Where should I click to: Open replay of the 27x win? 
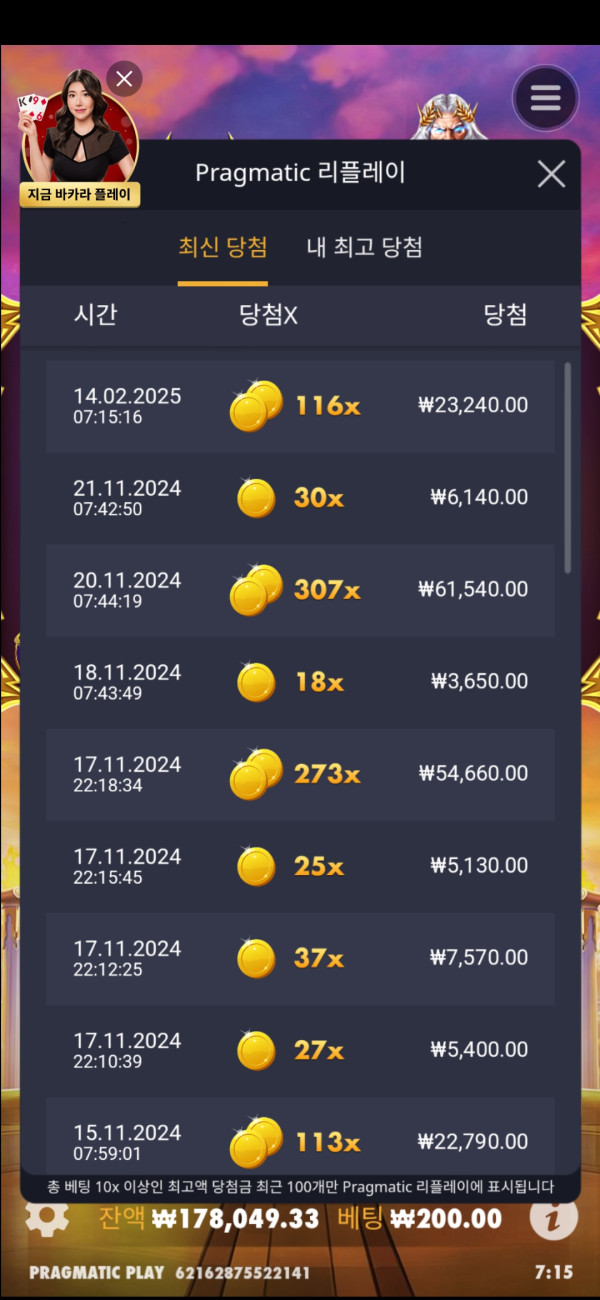click(300, 1049)
